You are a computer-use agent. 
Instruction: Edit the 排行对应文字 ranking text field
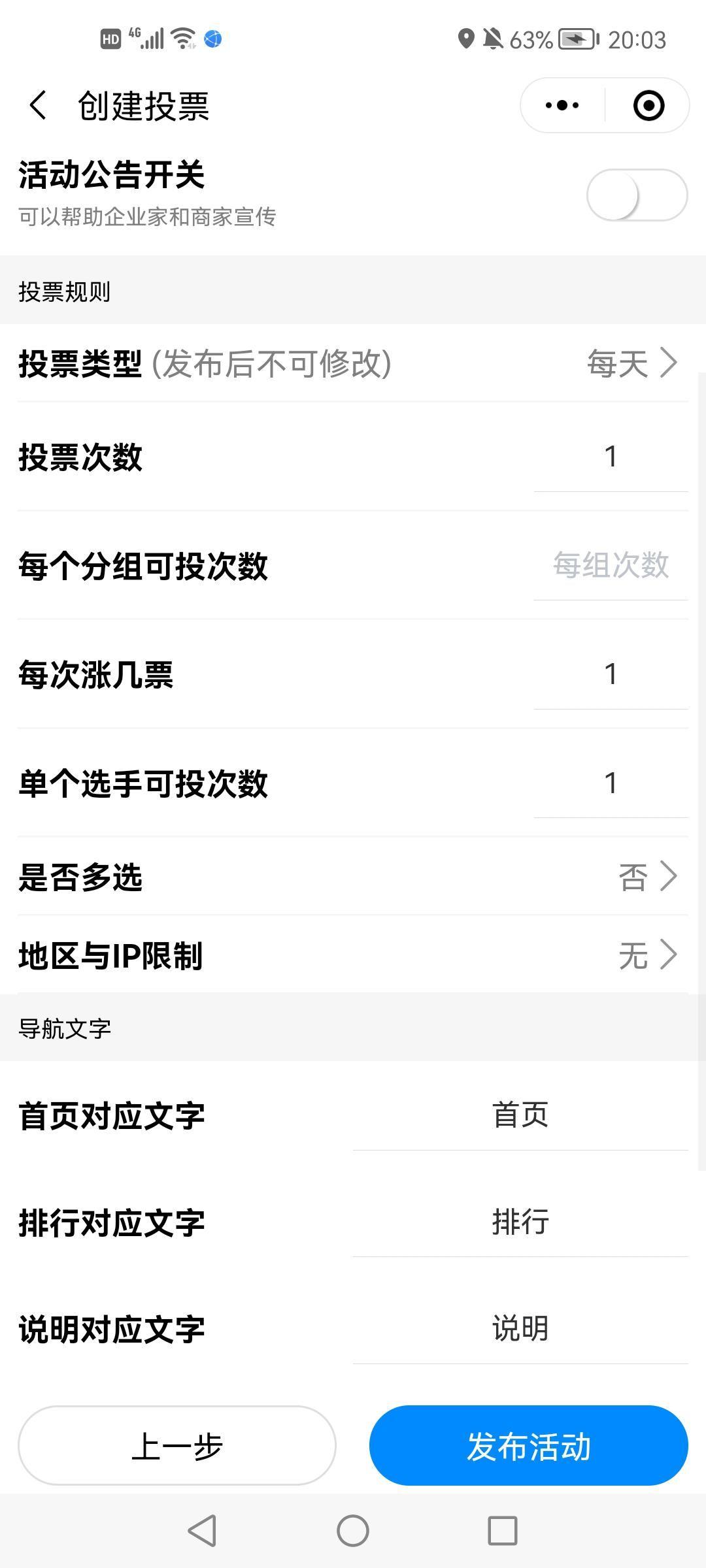click(x=518, y=1223)
